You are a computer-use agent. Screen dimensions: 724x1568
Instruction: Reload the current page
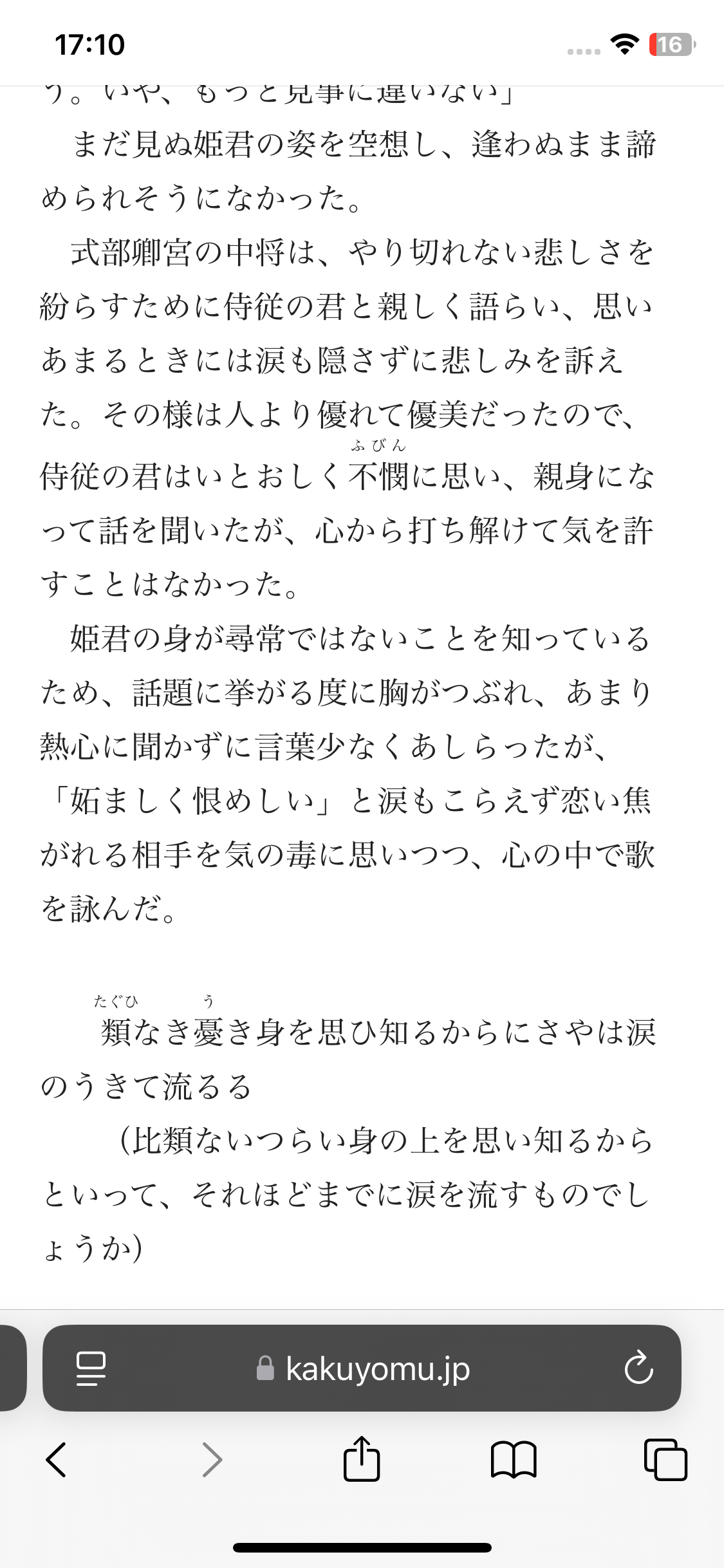(x=638, y=1368)
